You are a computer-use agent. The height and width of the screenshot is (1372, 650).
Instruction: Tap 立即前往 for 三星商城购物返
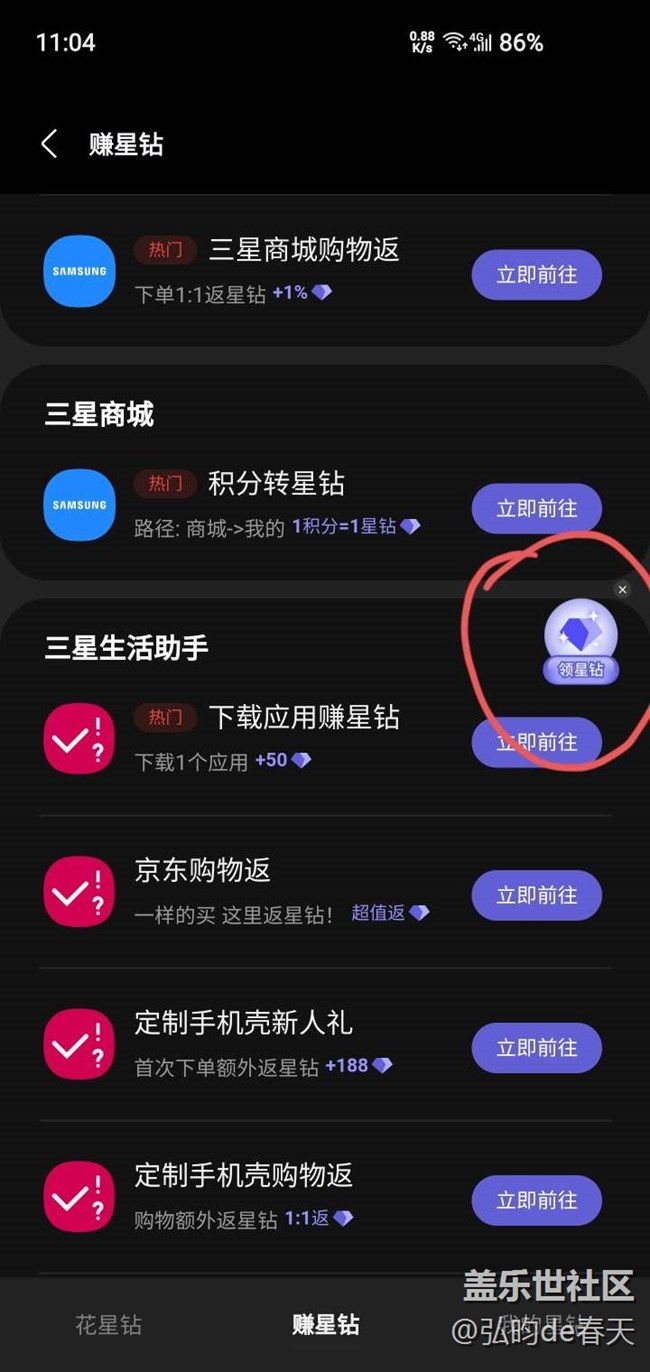(x=537, y=275)
